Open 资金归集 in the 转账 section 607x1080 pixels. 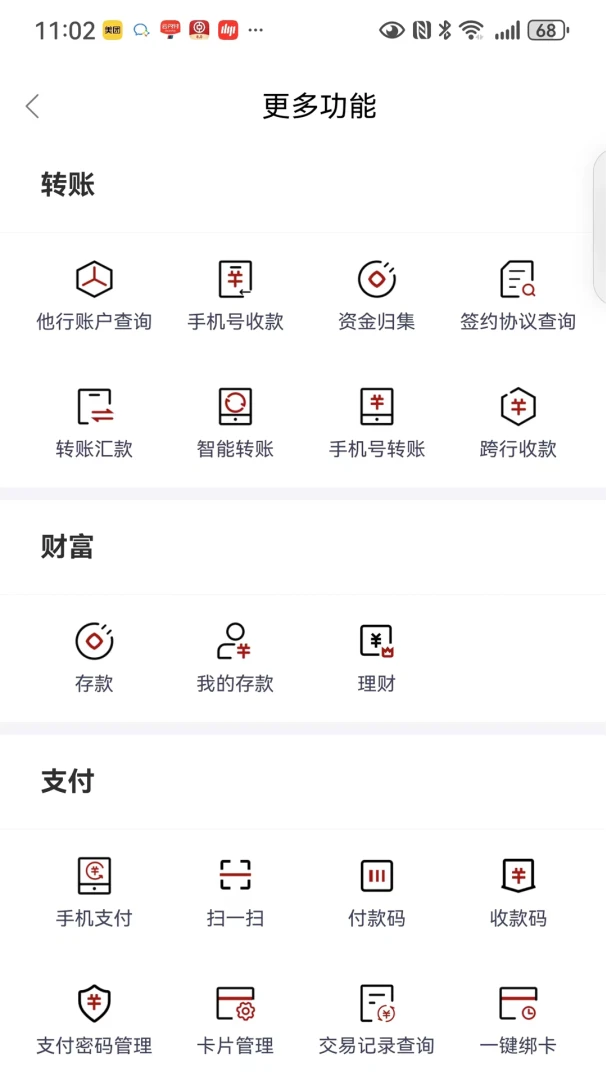(376, 295)
